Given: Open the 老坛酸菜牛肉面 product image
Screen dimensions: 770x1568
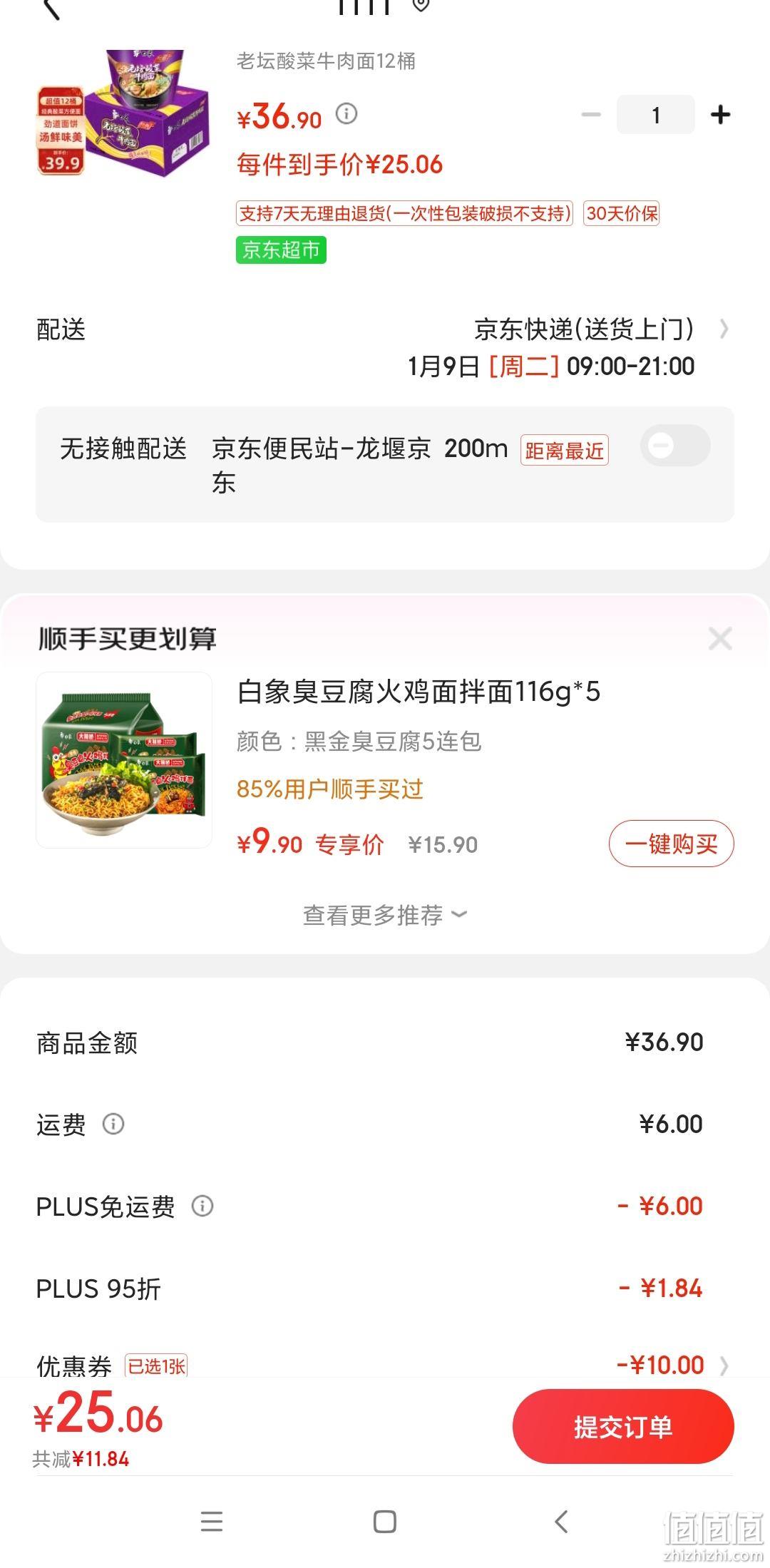Looking at the screenshot, I should 124,114.
